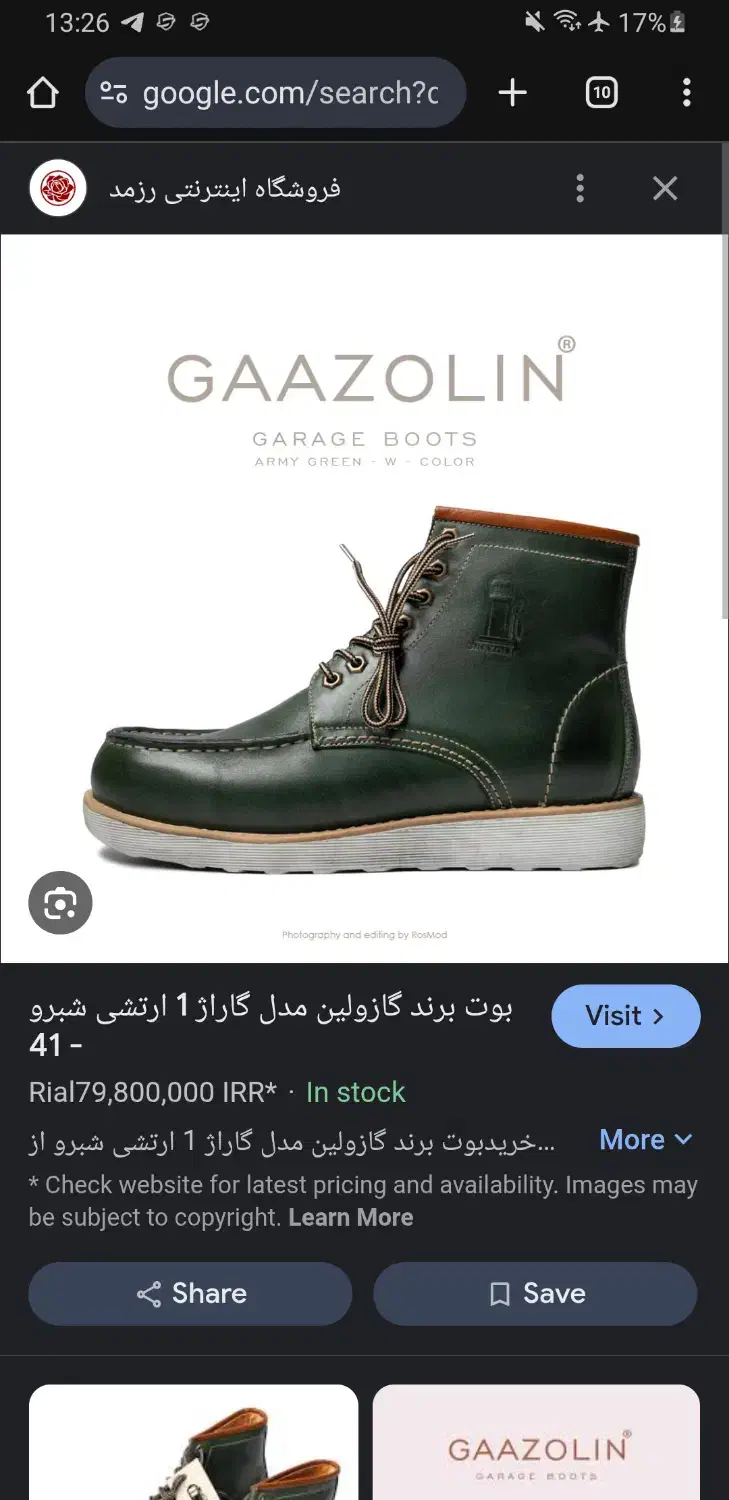Open the result options three-dot menu
This screenshot has width=729, height=1500.
(x=579, y=188)
